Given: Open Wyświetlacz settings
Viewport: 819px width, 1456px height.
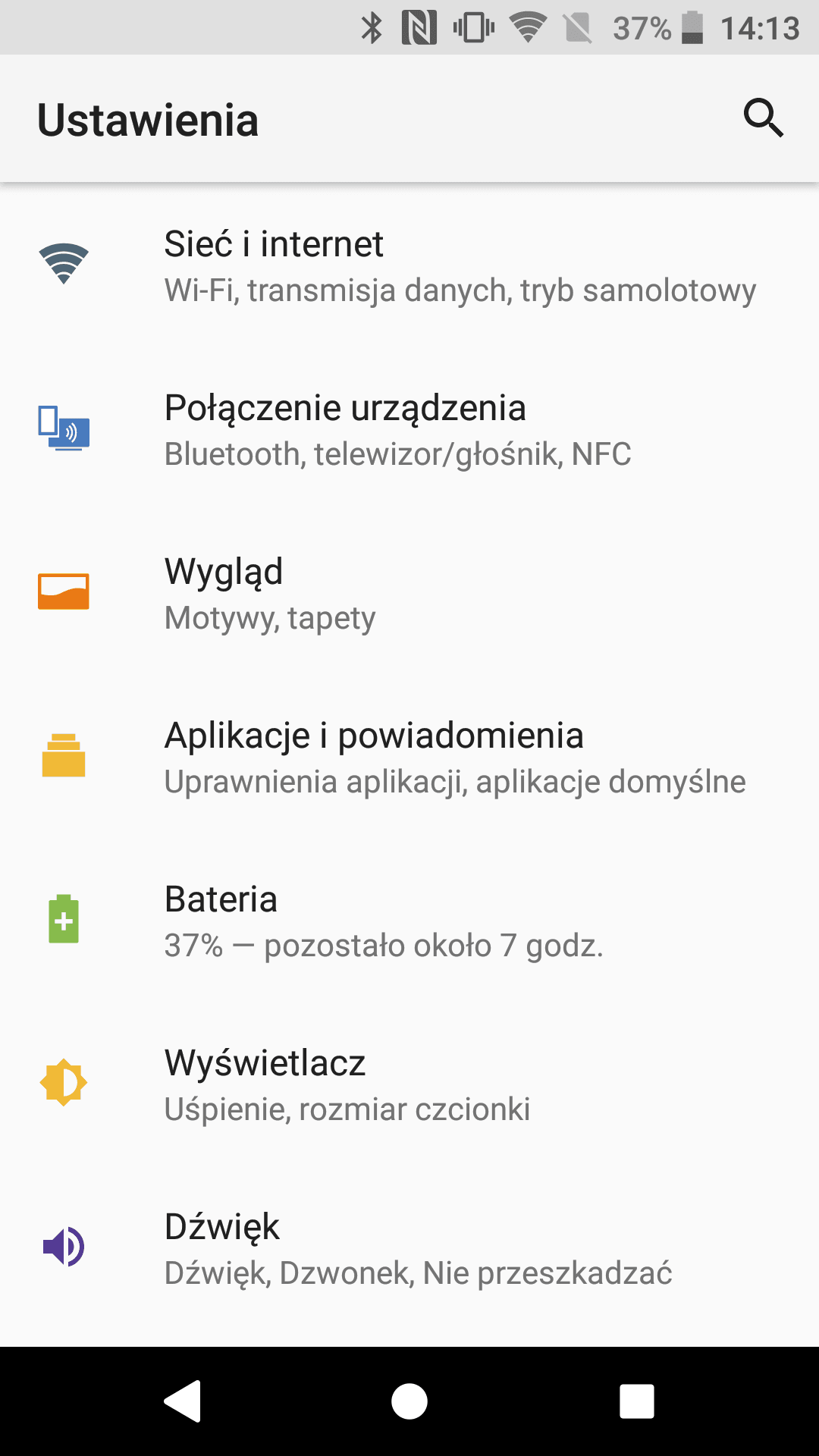Looking at the screenshot, I should [409, 1084].
